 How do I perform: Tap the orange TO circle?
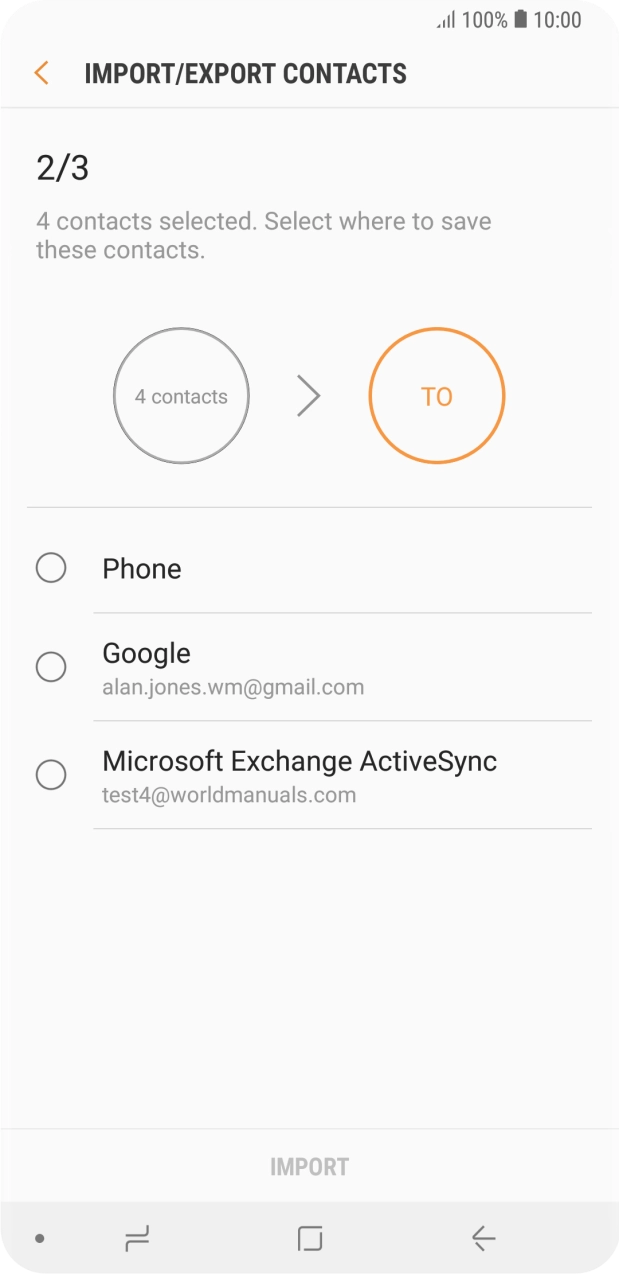(437, 396)
